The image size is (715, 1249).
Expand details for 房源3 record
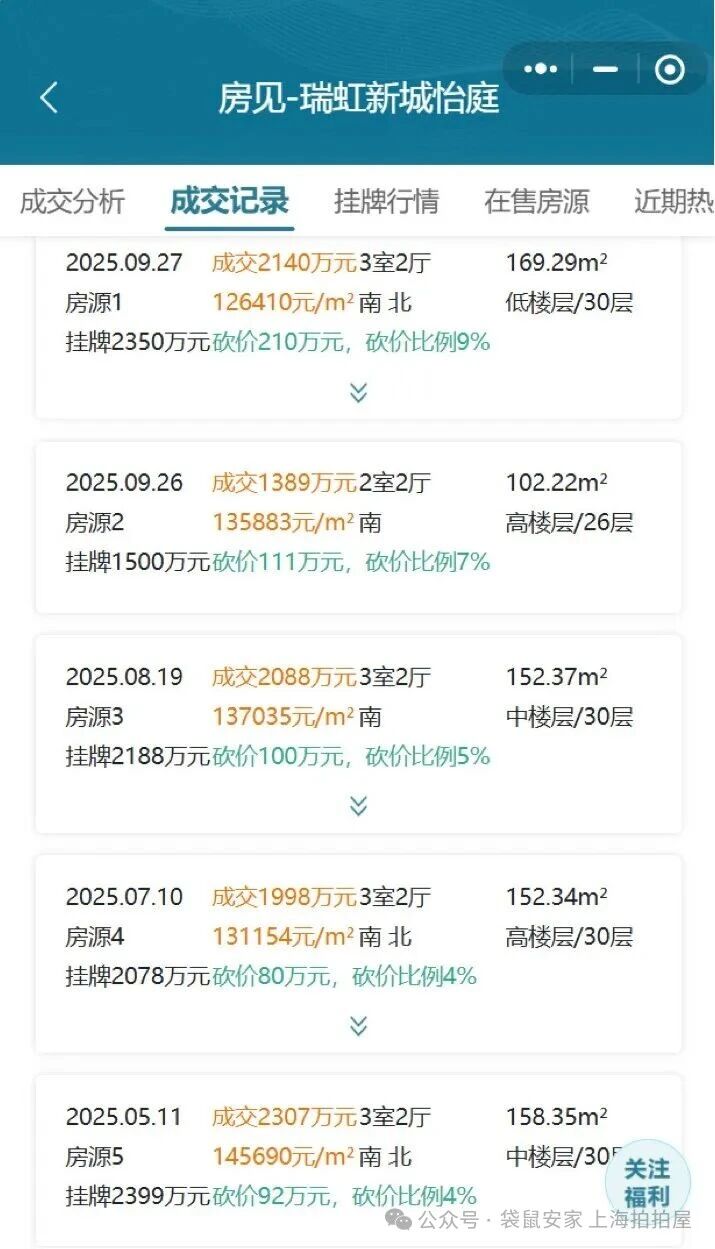click(359, 806)
